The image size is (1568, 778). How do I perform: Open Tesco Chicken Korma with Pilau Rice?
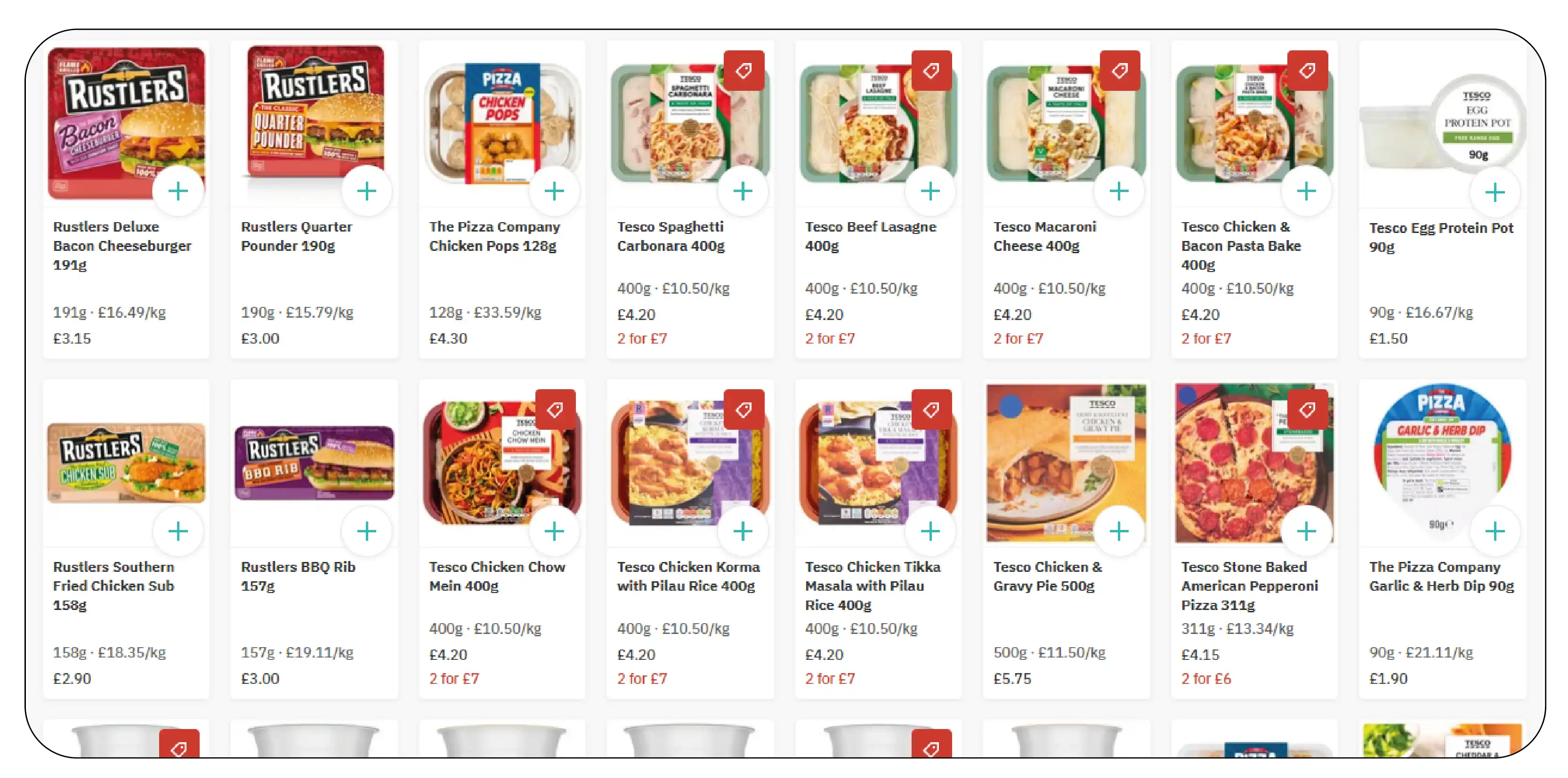point(688,576)
